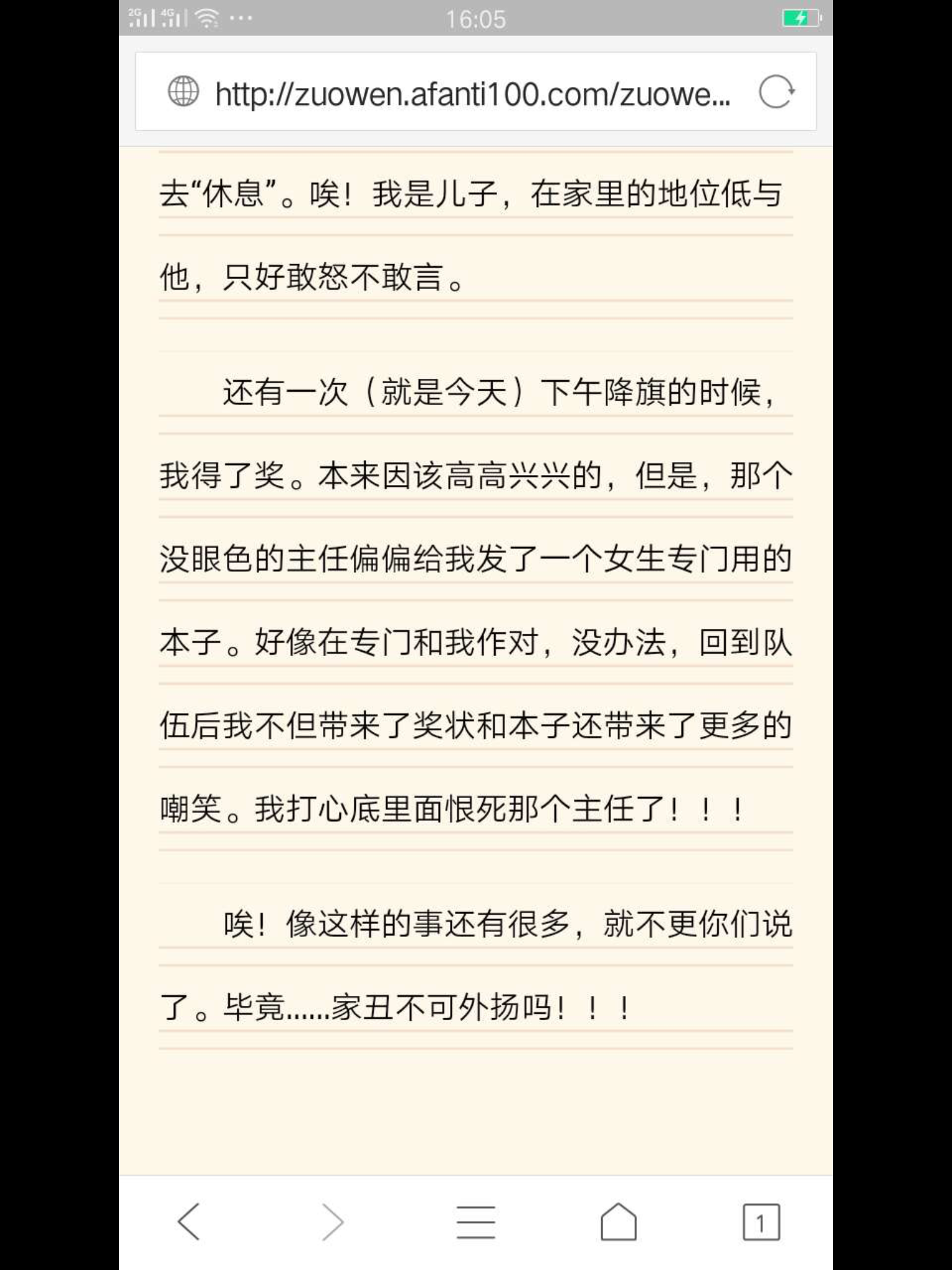The width and height of the screenshot is (952, 1270).
Task: Reload the current page
Action: (x=777, y=92)
